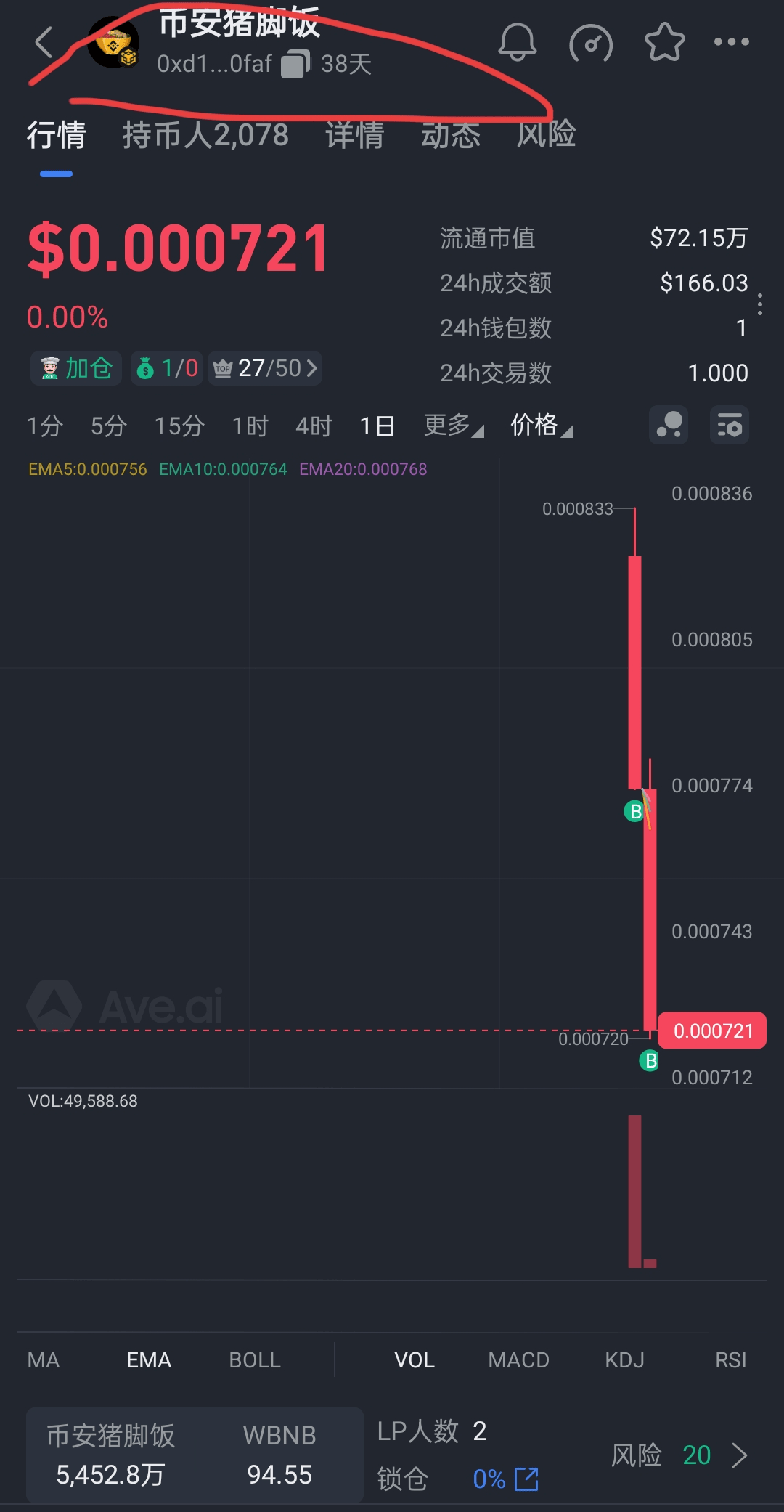Copy the contract address 0xd1...0faf
The height and width of the screenshot is (1512, 784).
[x=295, y=64]
